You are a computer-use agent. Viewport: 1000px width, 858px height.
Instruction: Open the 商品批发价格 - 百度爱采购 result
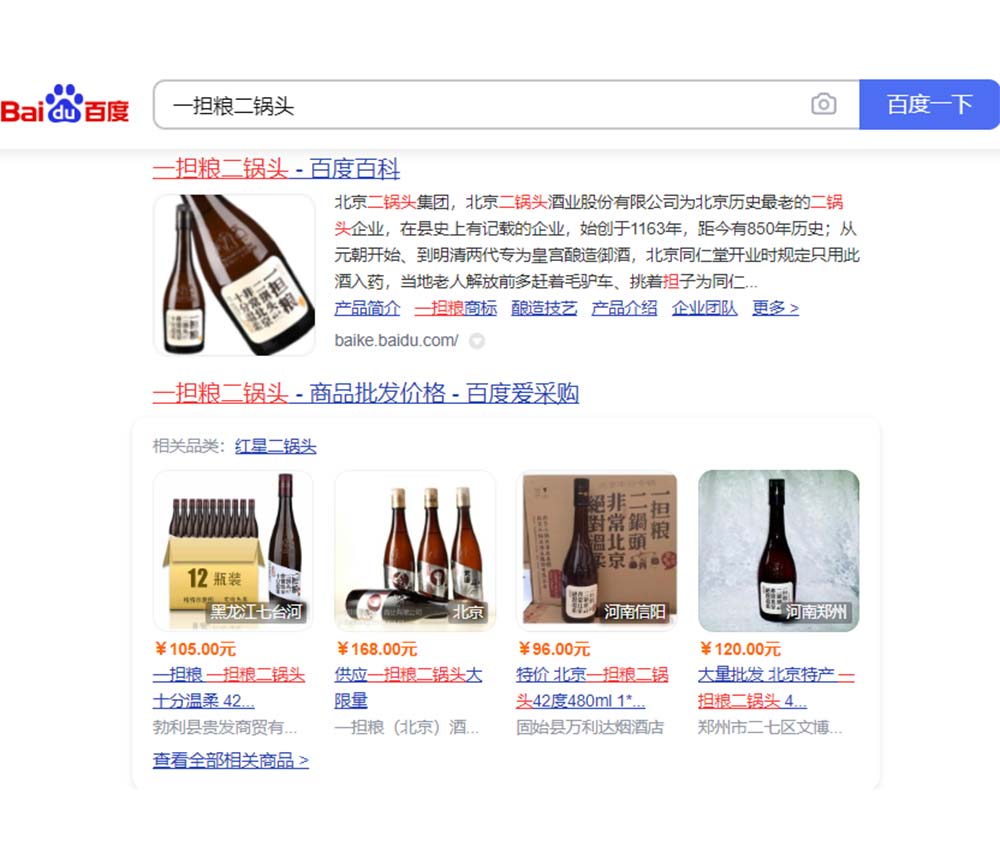pyautogui.click(x=365, y=393)
